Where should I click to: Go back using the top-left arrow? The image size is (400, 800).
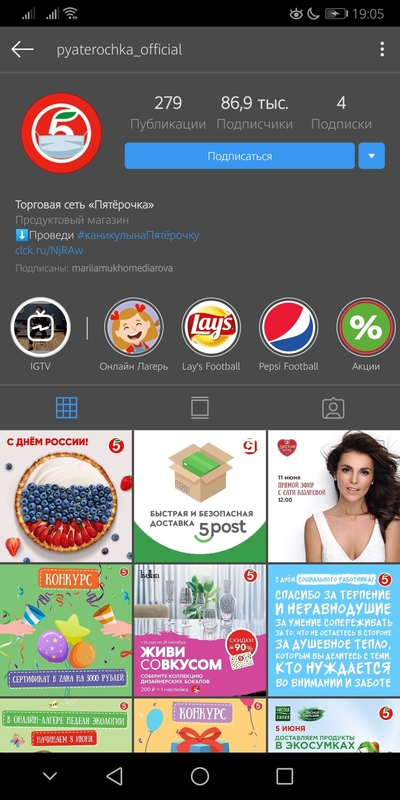click(22, 49)
